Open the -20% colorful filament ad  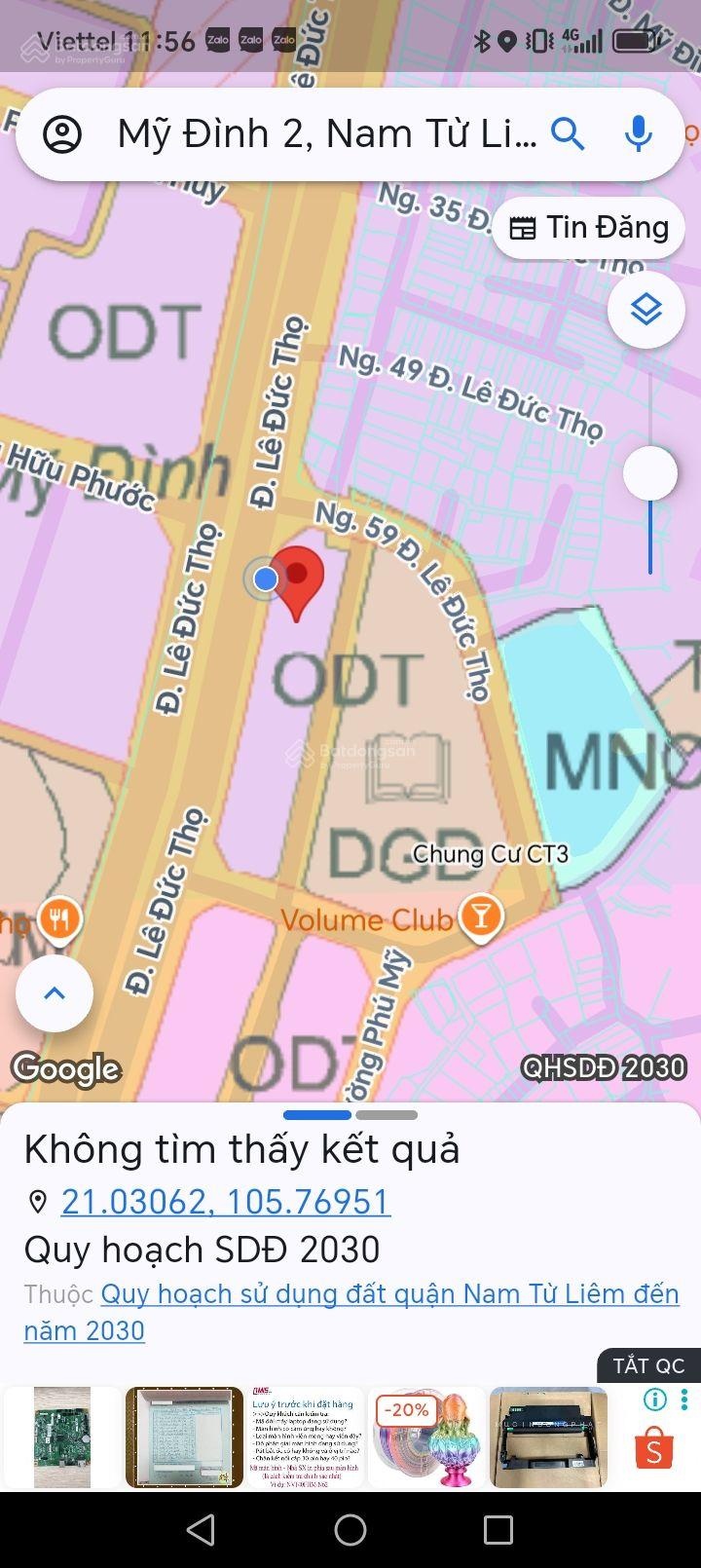click(425, 1437)
